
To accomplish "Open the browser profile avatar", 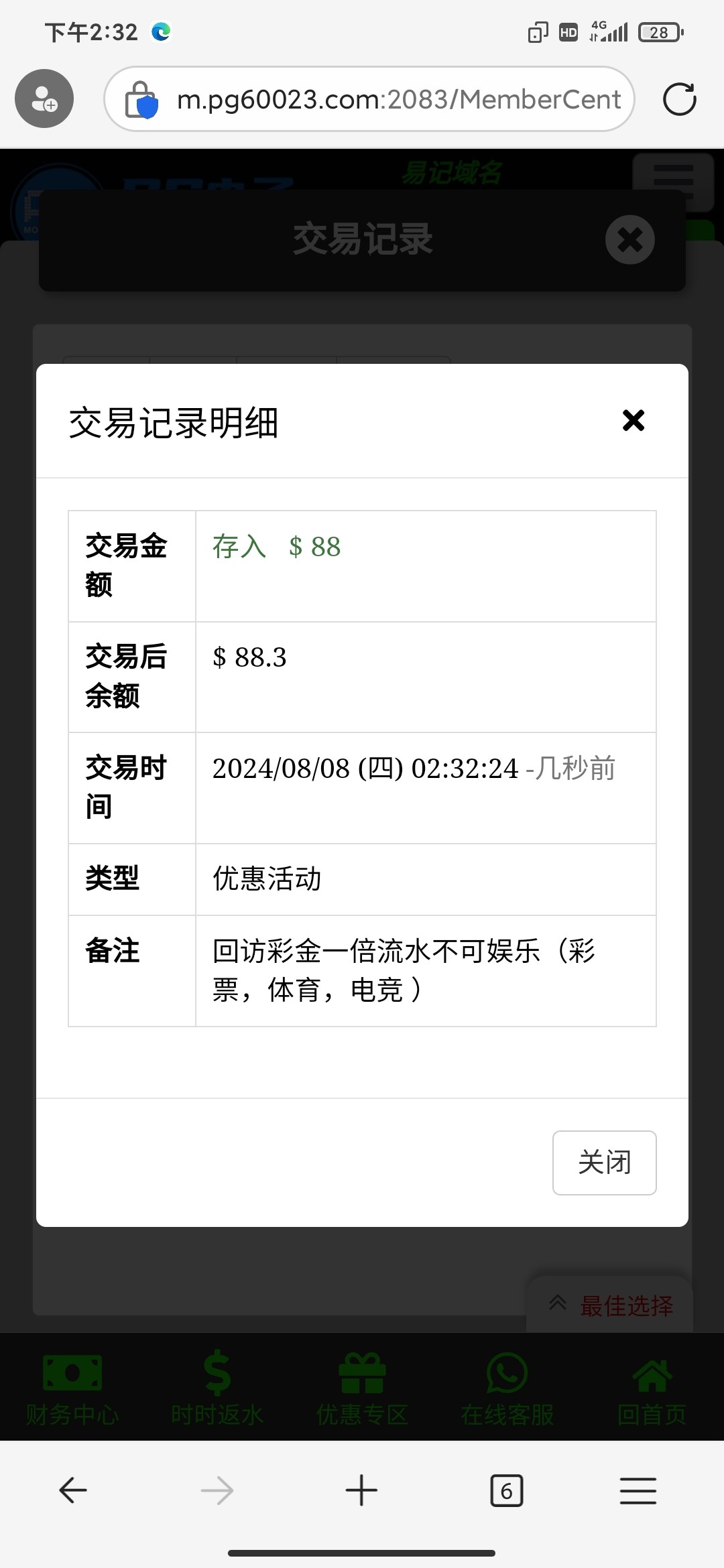I will [x=44, y=99].
